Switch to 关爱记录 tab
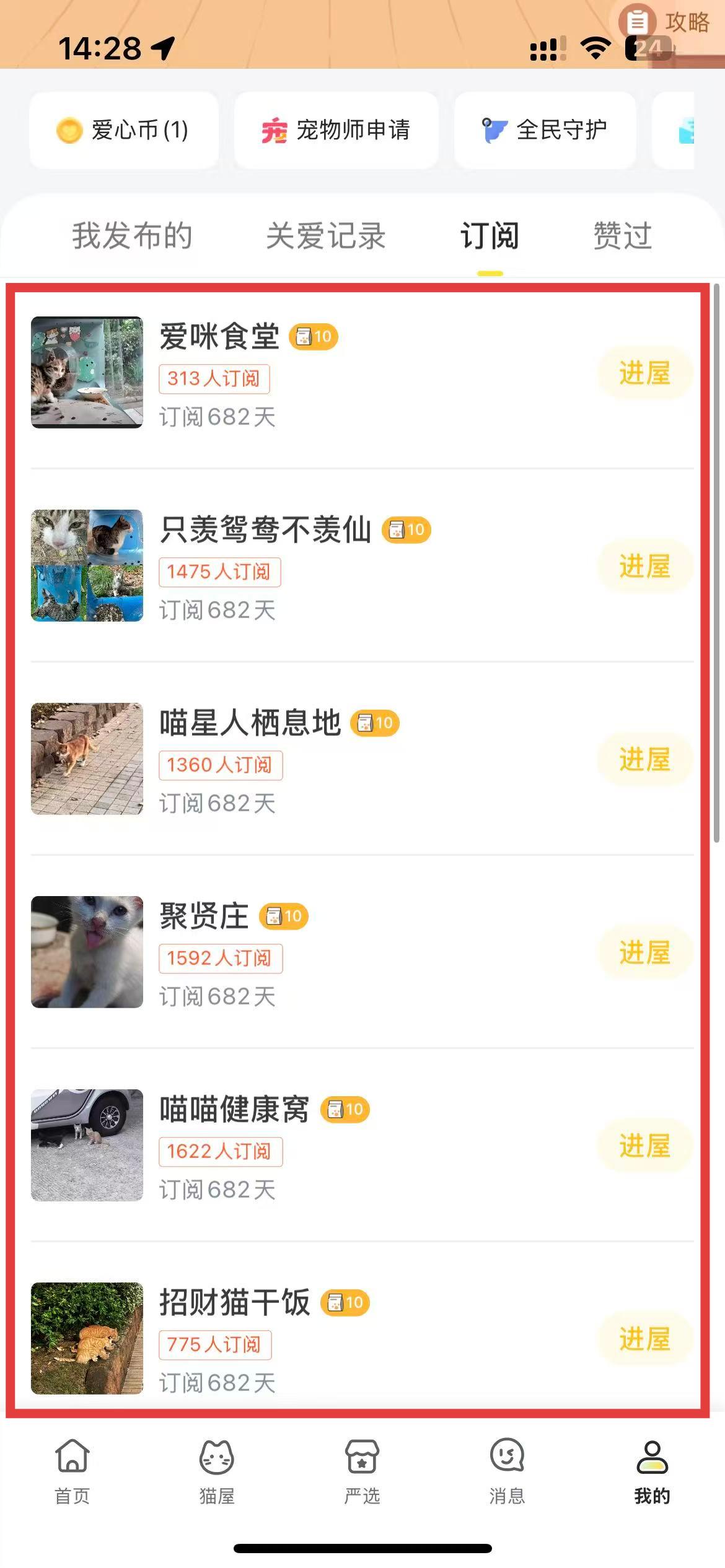Image resolution: width=725 pixels, height=1568 pixels. click(x=325, y=236)
